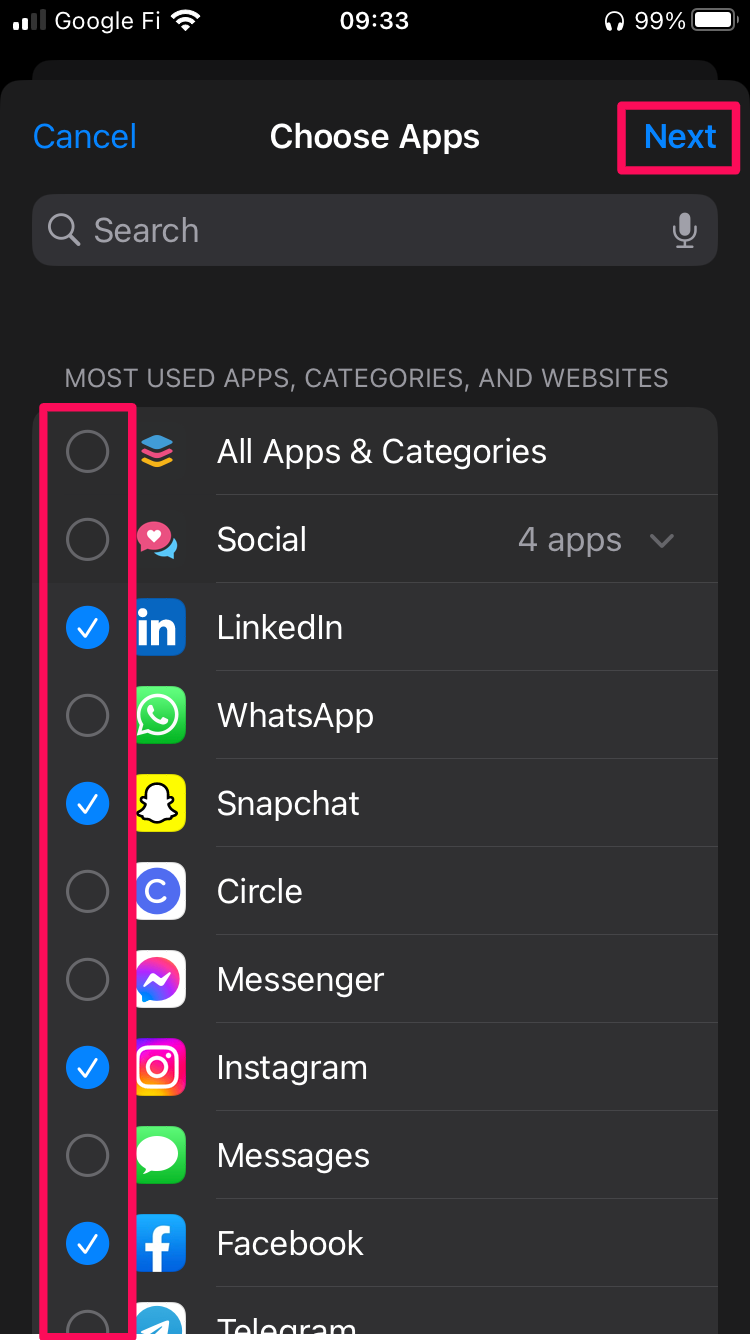This screenshot has width=750, height=1340.
Task: Tap Next to continue
Action: pyautogui.click(x=680, y=136)
